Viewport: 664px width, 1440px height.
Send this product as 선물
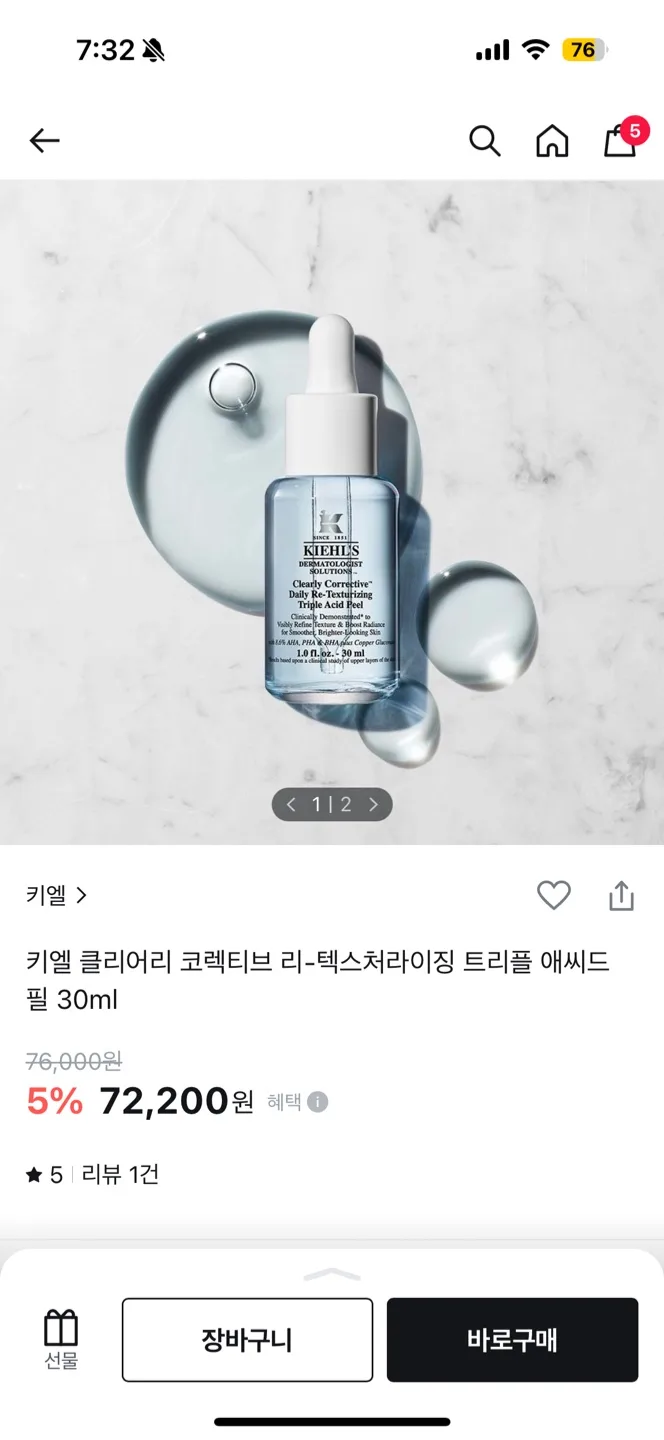click(x=61, y=1339)
